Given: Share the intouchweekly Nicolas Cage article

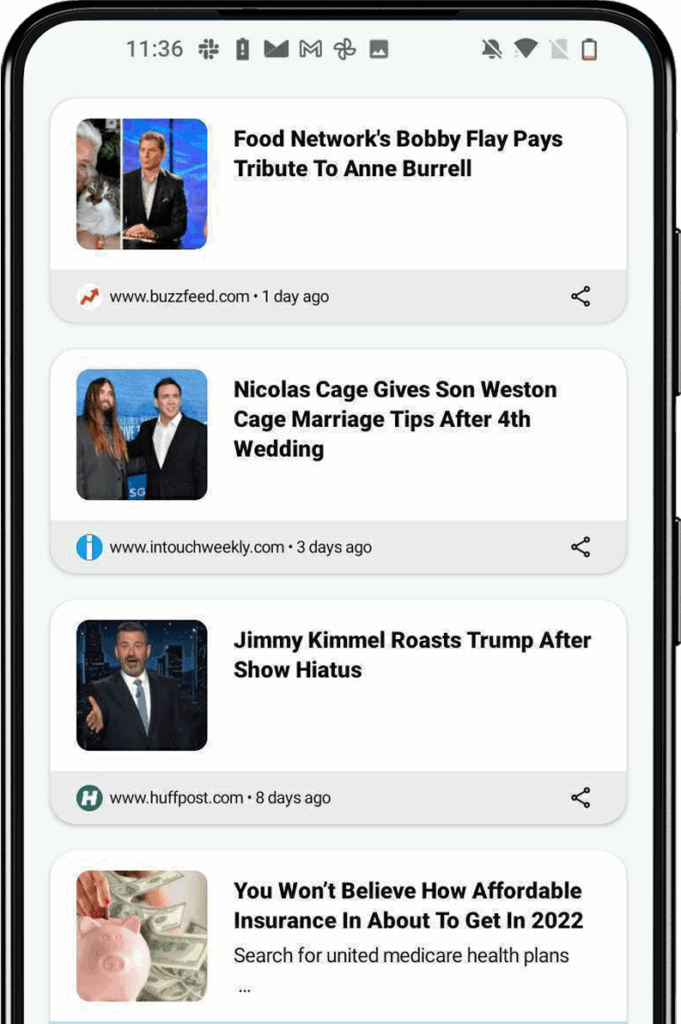Looking at the screenshot, I should (x=580, y=547).
